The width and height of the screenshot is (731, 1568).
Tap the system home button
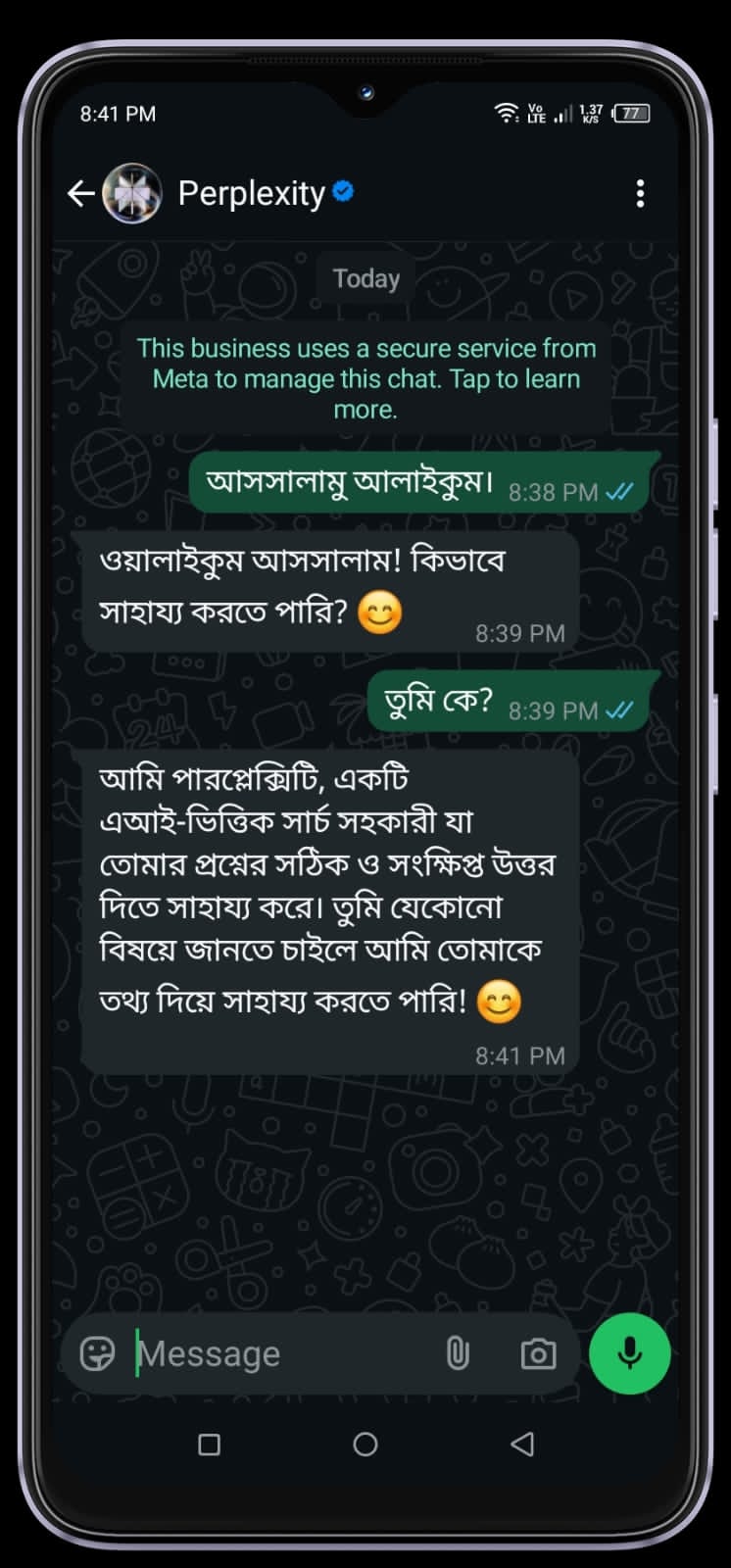pyautogui.click(x=365, y=1445)
